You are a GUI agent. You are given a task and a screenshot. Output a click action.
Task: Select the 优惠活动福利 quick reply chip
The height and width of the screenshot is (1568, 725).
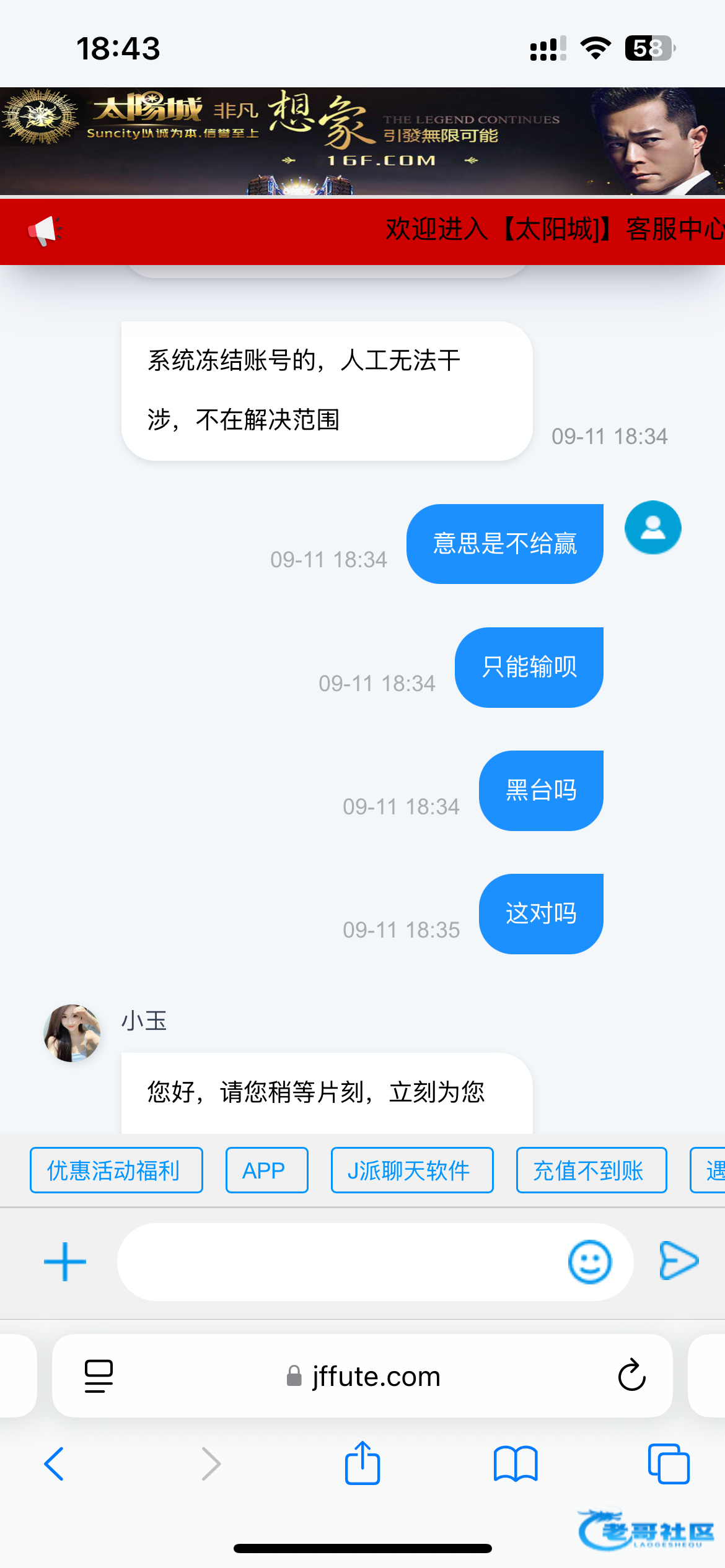tap(116, 1170)
